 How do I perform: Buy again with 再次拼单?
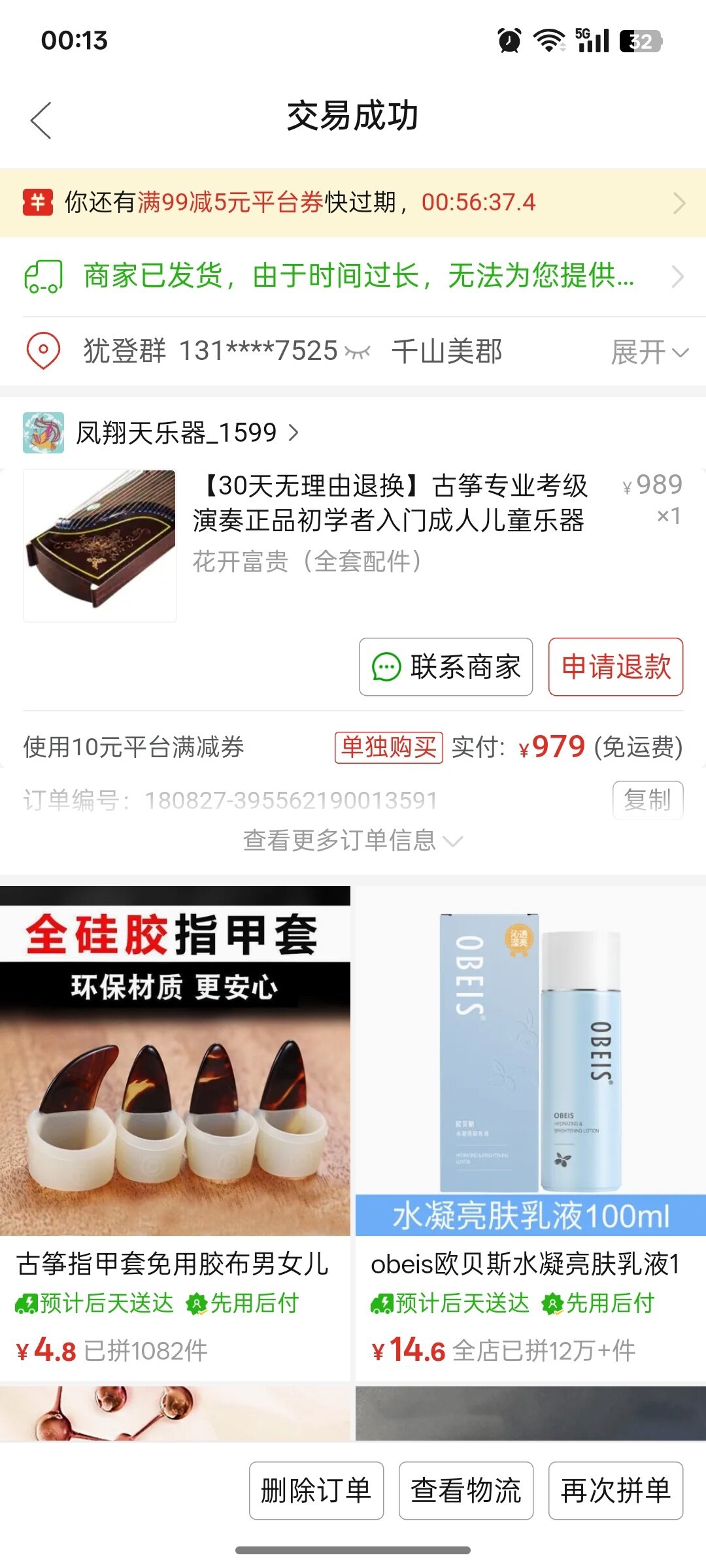[616, 1490]
